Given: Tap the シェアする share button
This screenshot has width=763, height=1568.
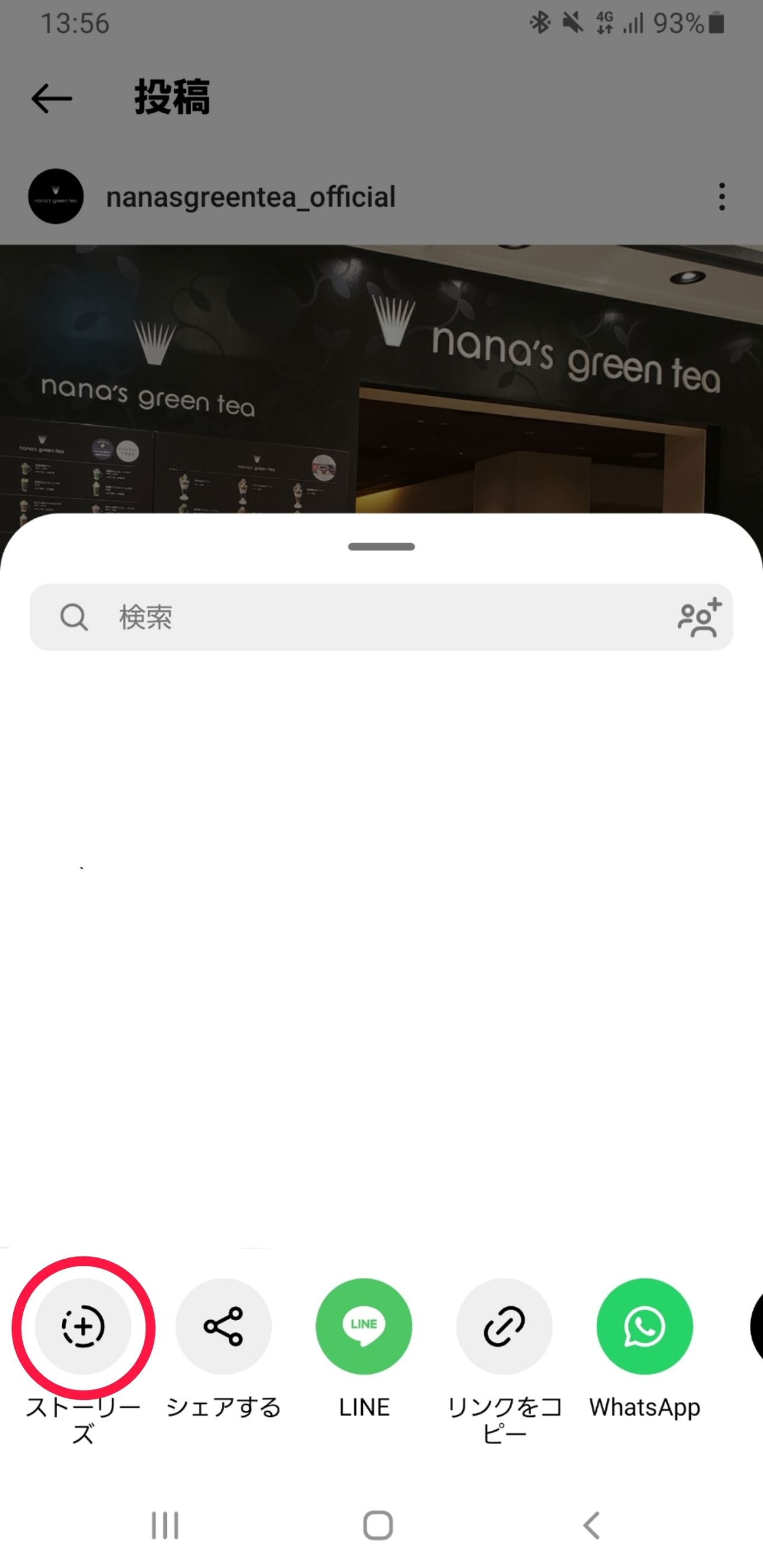Looking at the screenshot, I should [x=224, y=1327].
